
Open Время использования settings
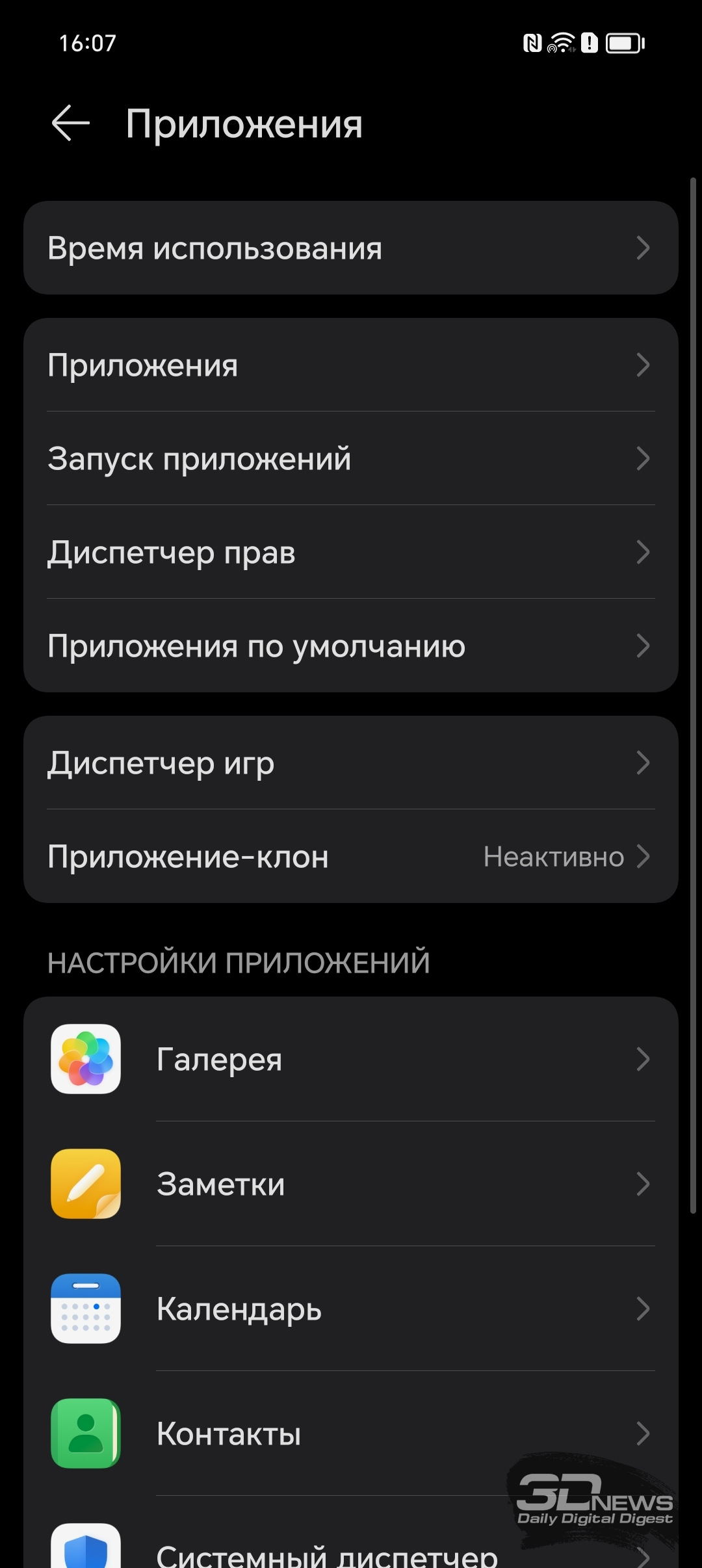[351, 248]
